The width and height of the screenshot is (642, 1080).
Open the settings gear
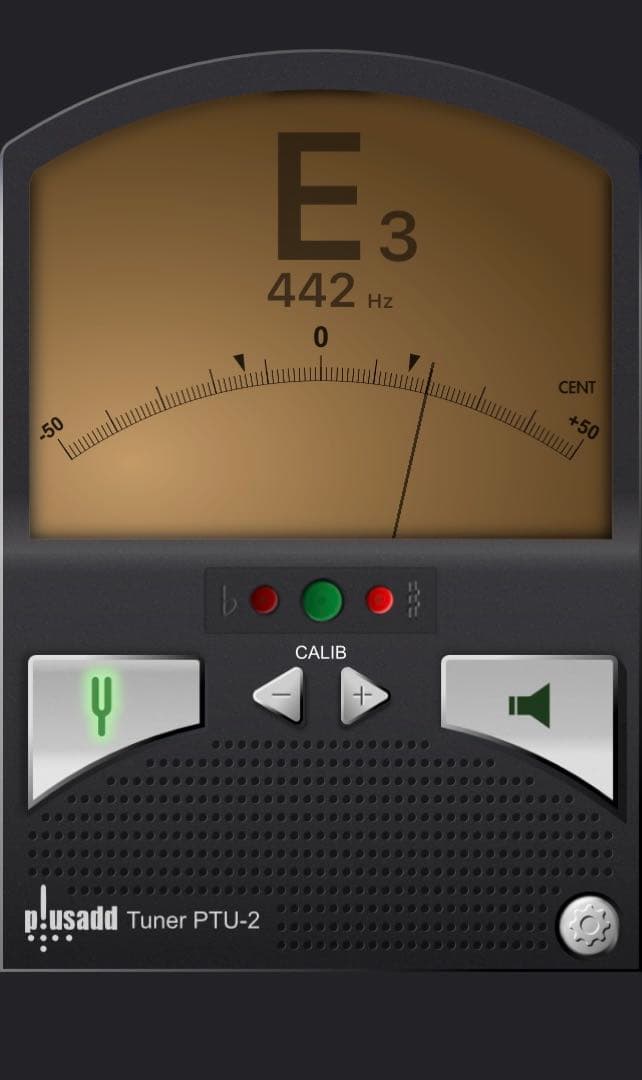(x=588, y=925)
